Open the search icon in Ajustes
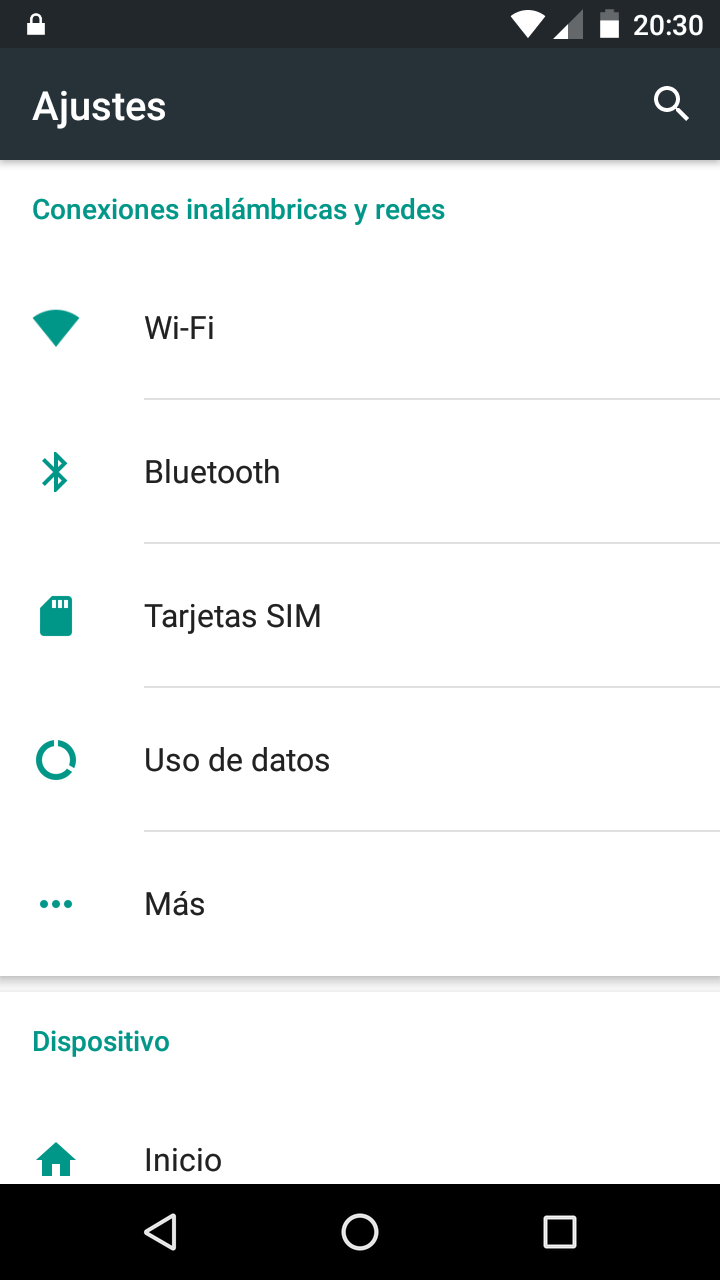720x1280 pixels. click(x=671, y=104)
